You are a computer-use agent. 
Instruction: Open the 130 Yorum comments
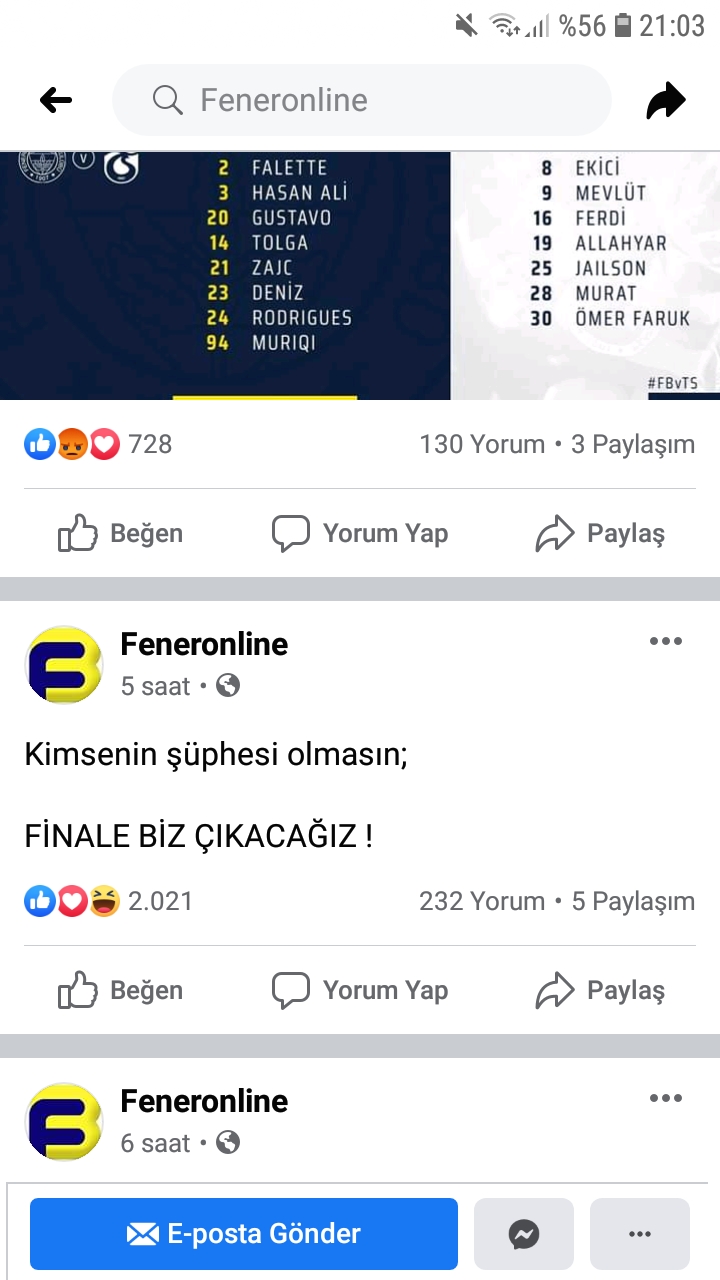(x=482, y=444)
